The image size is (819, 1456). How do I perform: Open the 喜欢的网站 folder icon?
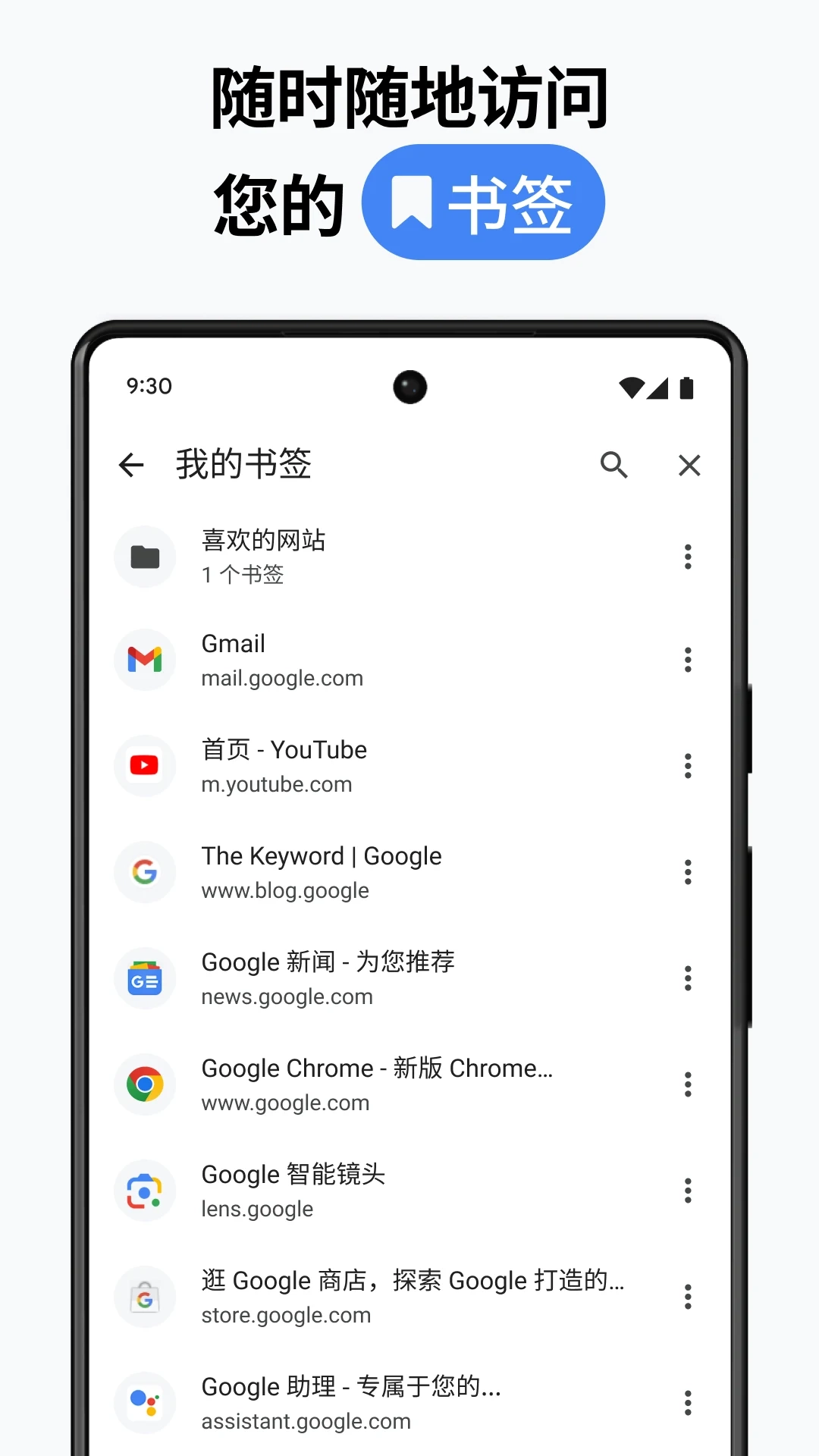(x=145, y=556)
